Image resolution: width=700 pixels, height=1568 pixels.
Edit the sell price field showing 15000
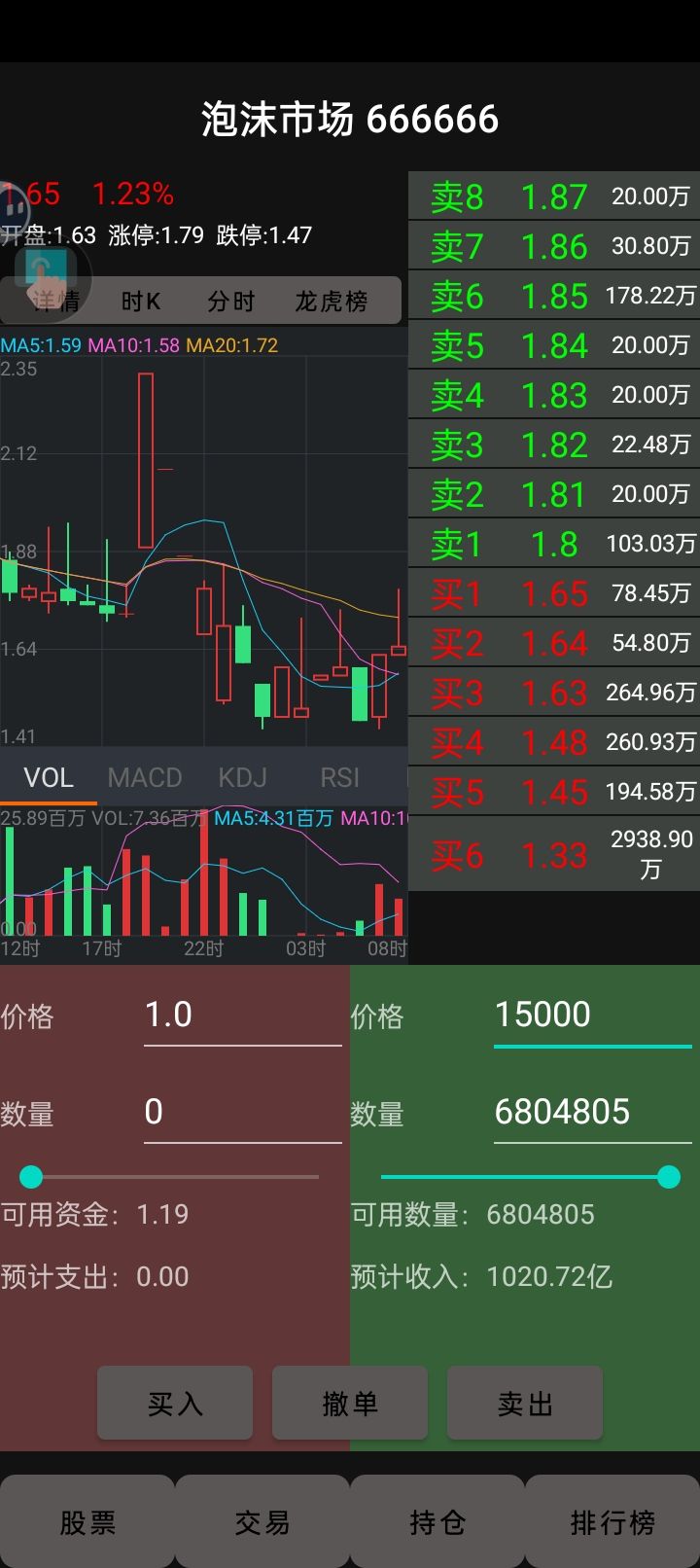[593, 1016]
